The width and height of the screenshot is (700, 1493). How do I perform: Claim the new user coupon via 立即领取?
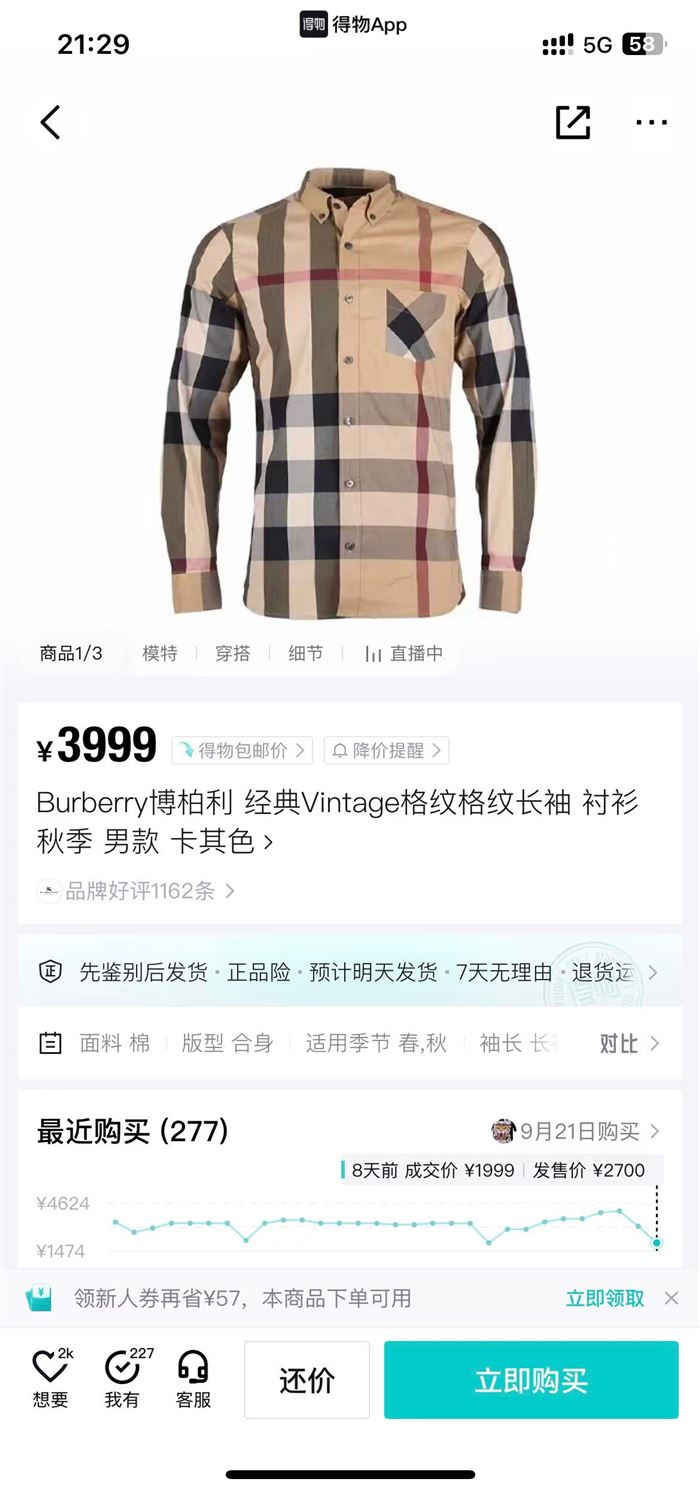[605, 1298]
